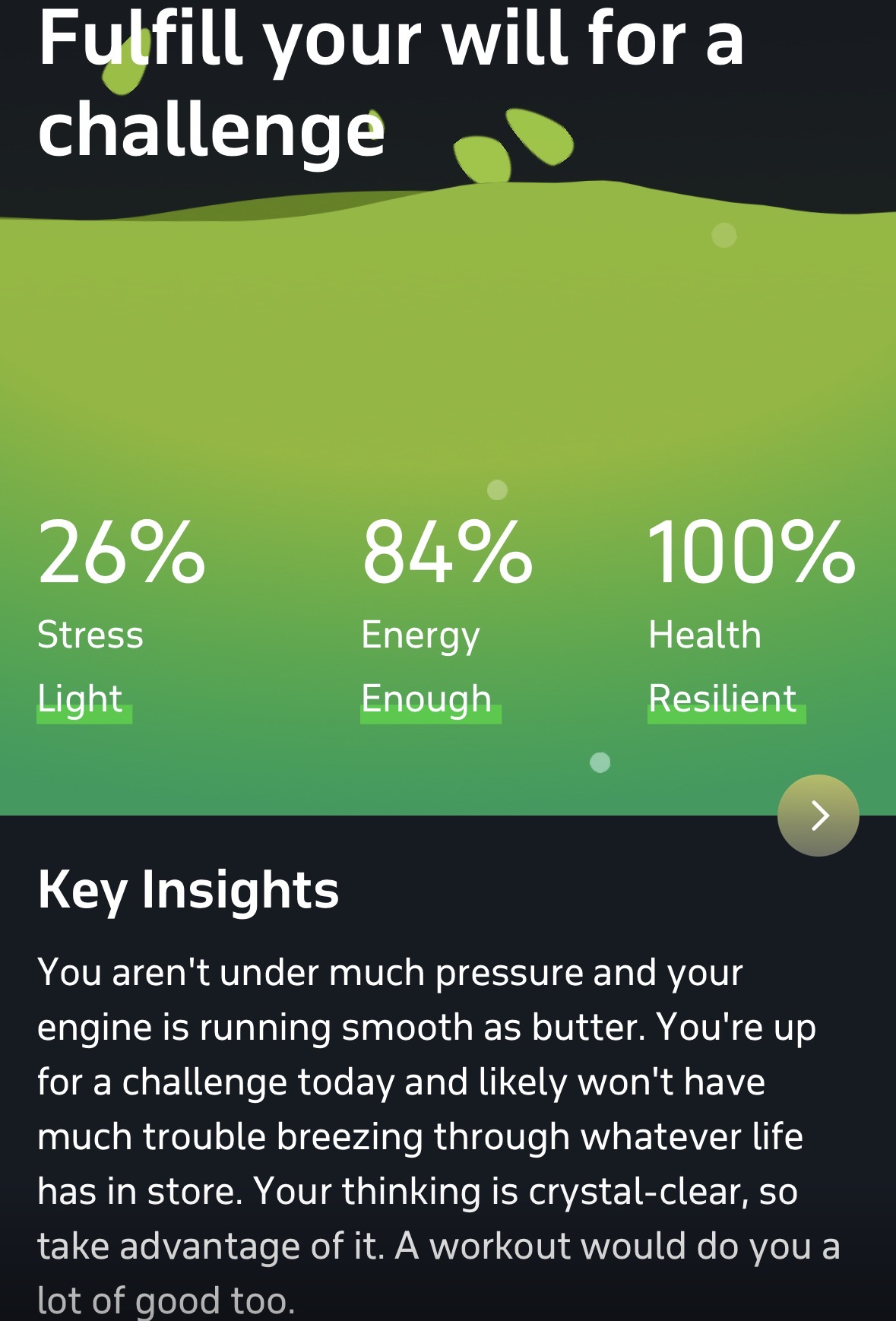Open the underlined Resilient health status
The height and width of the screenshot is (1321, 896).
click(x=723, y=699)
